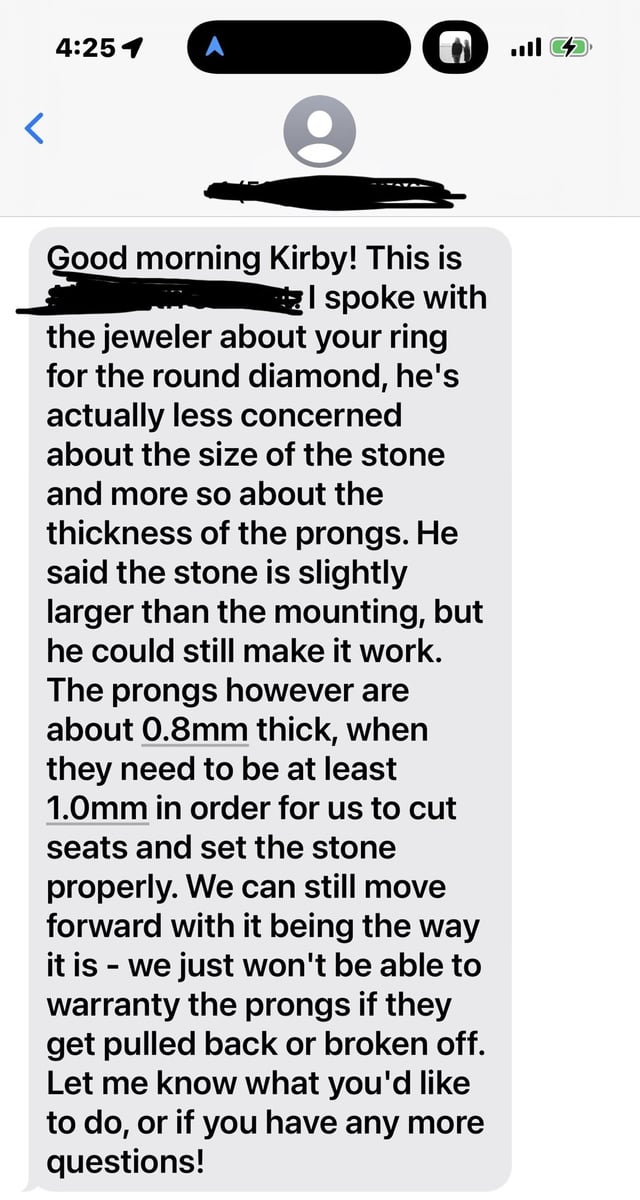Tap the underlined 1.0mm measurement
This screenshot has height=1200, width=640.
click(97, 808)
